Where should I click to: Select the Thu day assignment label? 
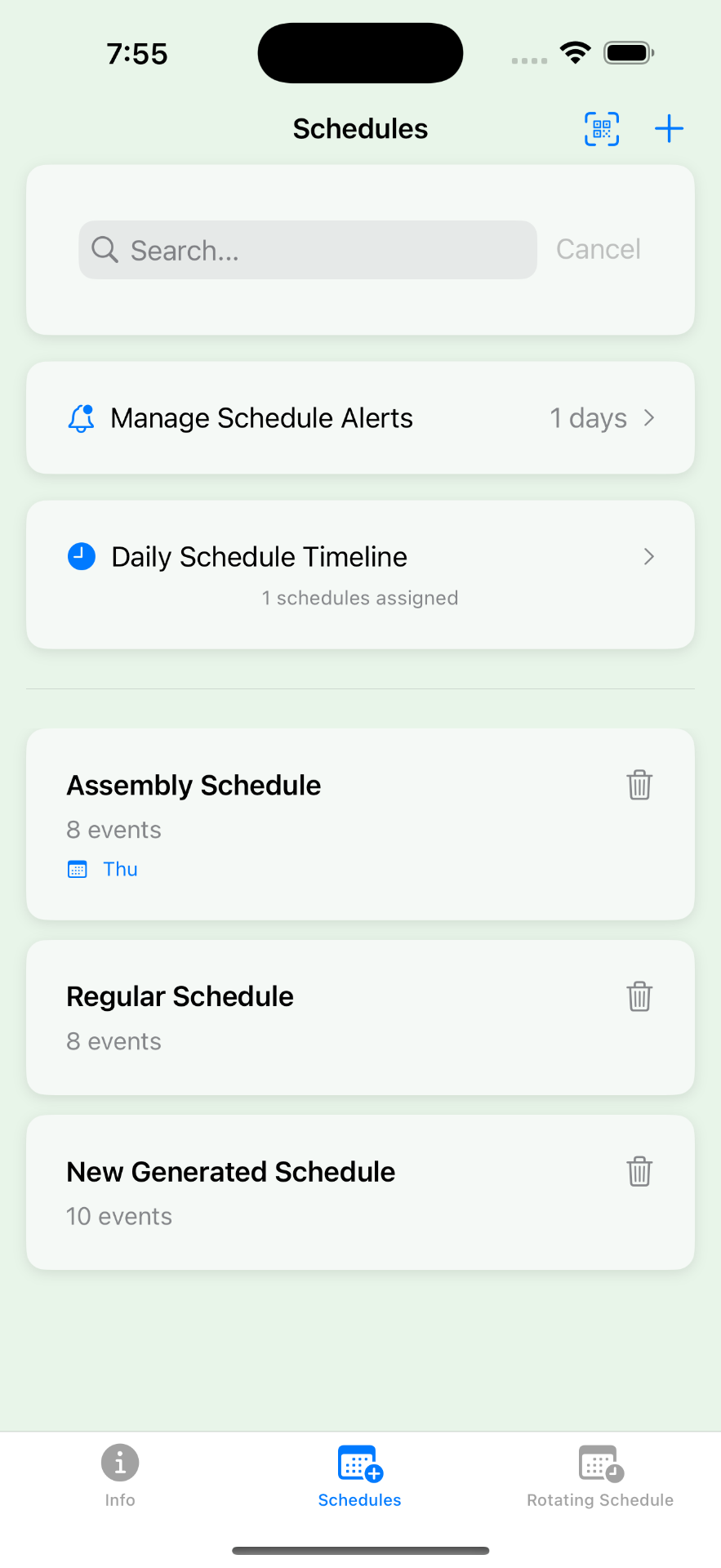(120, 869)
